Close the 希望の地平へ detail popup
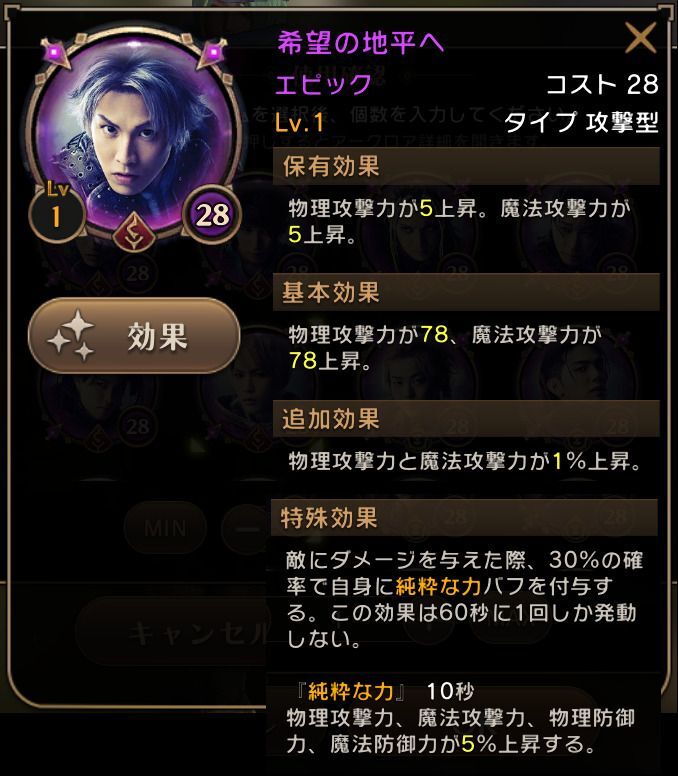The height and width of the screenshot is (776, 678). (639, 40)
